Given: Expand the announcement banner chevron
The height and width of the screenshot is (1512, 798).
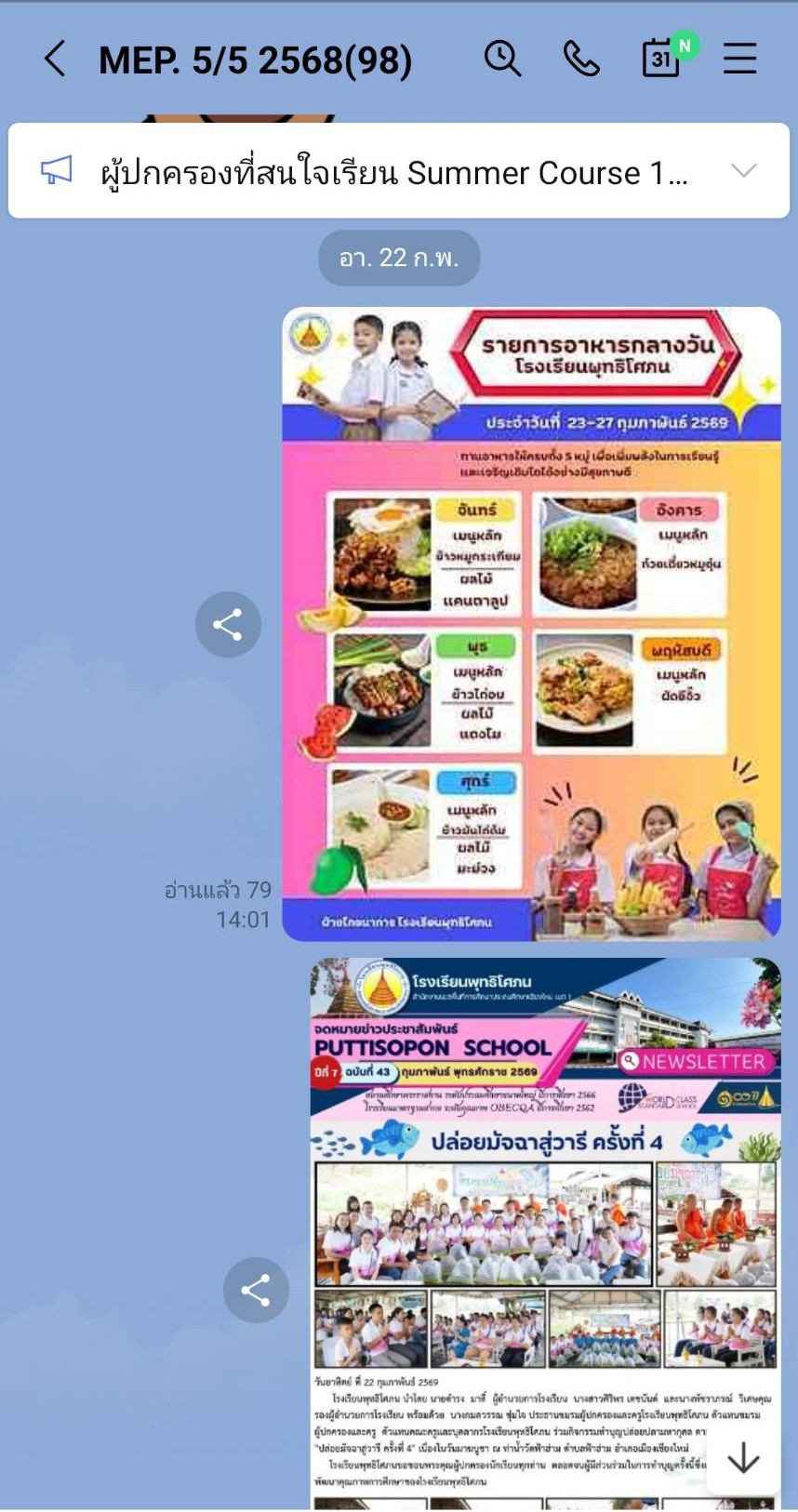Looking at the screenshot, I should [x=743, y=171].
